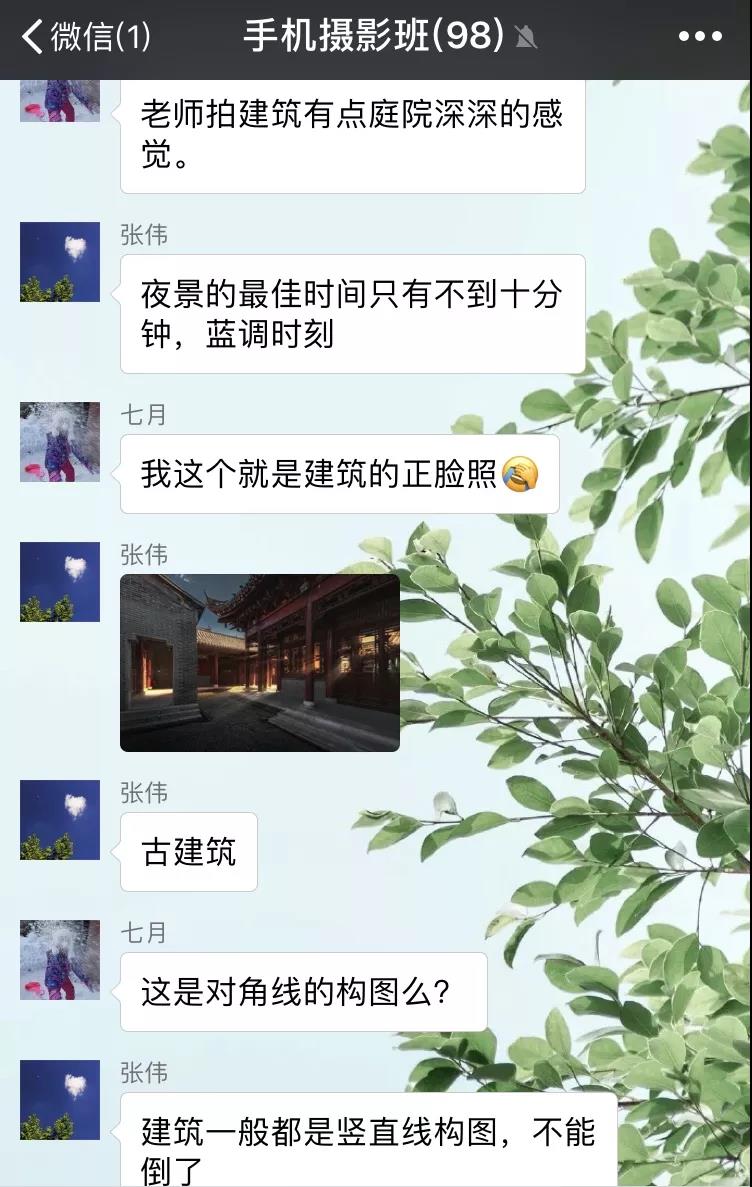This screenshot has width=752, height=1187.
Task: Tap 张伟's avatar beside the 夜景 message
Action: tap(60, 262)
